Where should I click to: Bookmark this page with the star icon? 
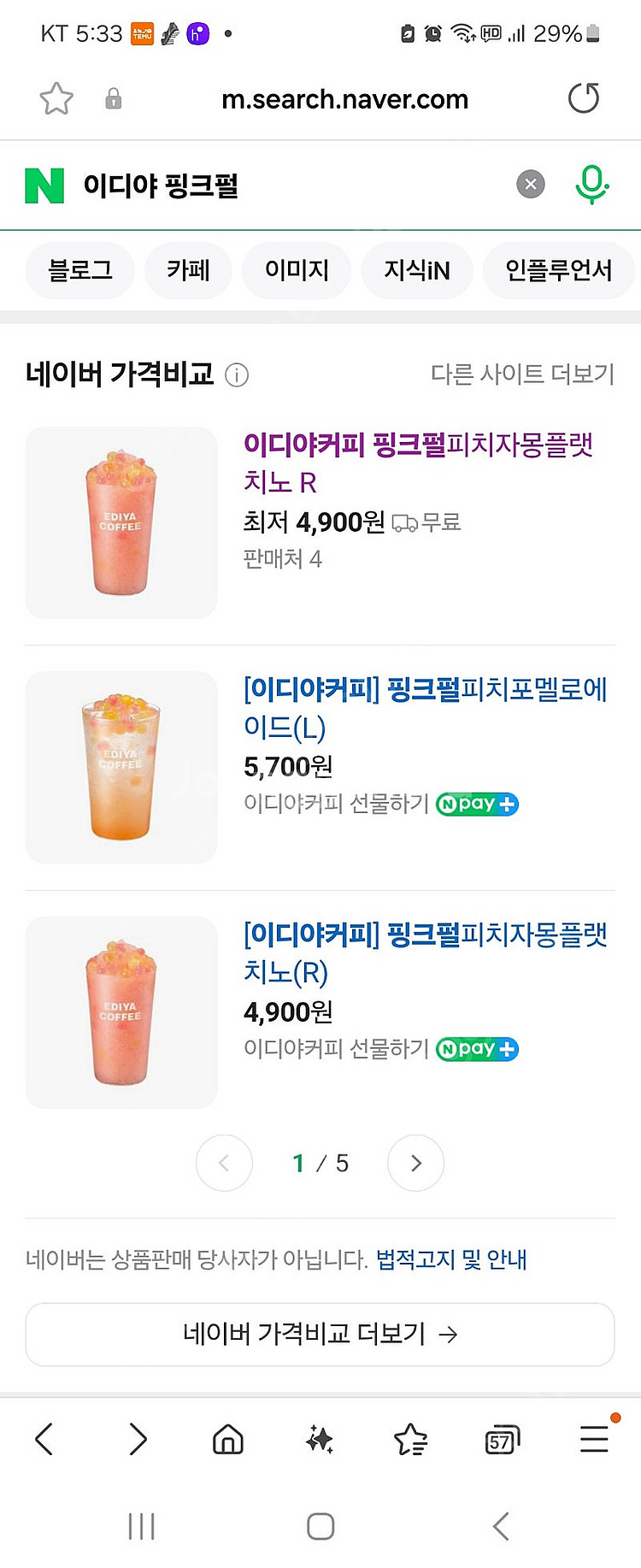[x=56, y=99]
